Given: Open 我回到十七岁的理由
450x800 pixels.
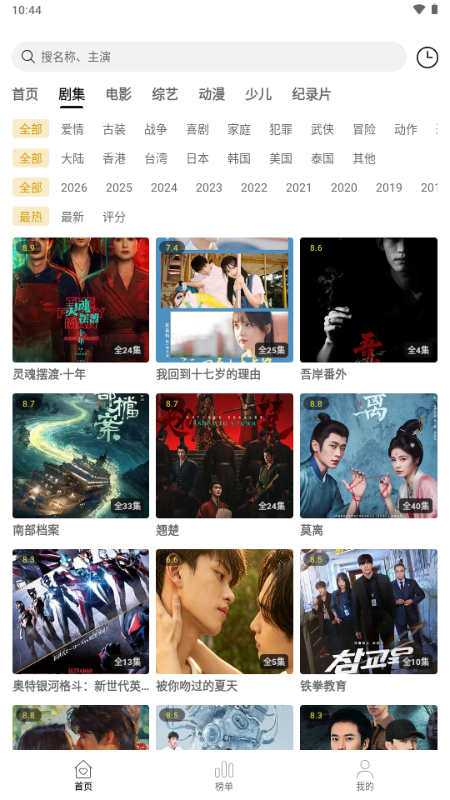Looking at the screenshot, I should point(224,309).
